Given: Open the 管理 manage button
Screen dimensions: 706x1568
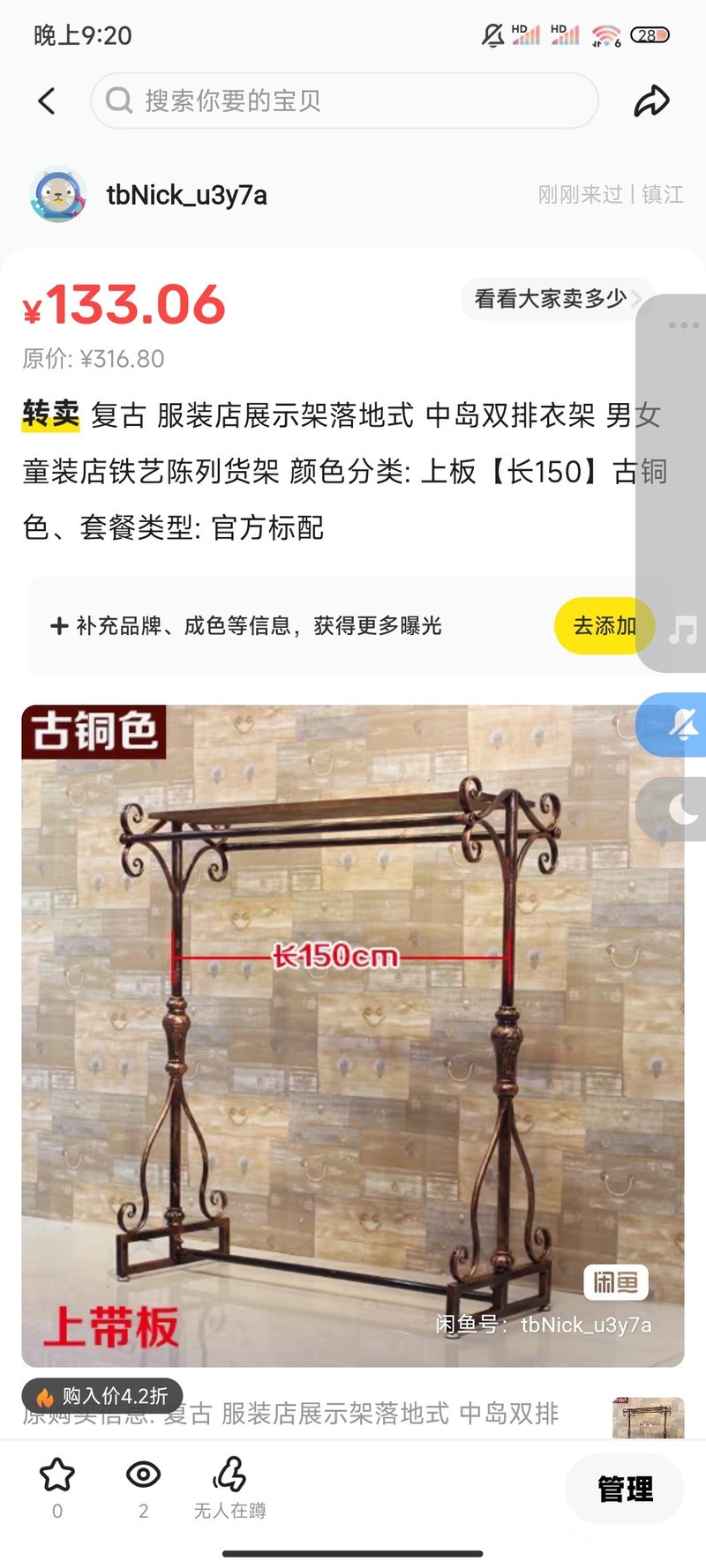Looking at the screenshot, I should click(625, 1489).
